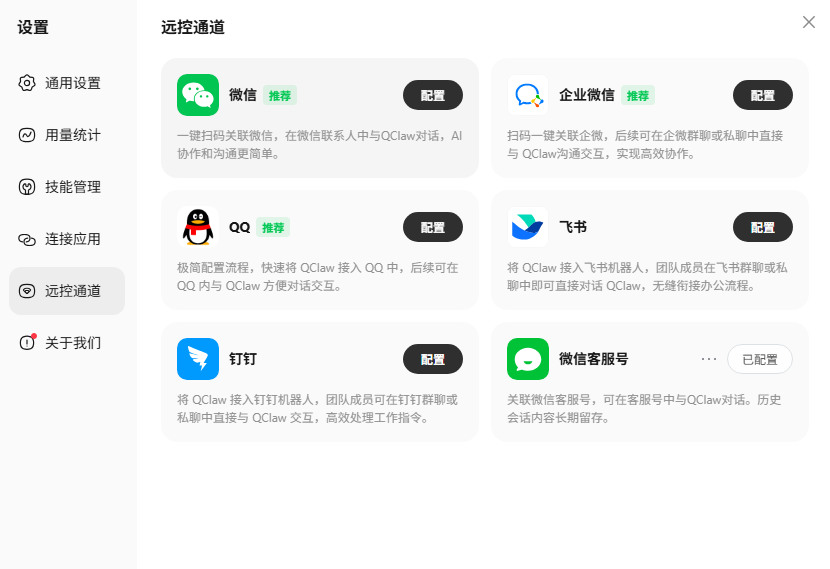Configure the 企业微信 channel
The width and height of the screenshot is (830, 569).
point(762,95)
